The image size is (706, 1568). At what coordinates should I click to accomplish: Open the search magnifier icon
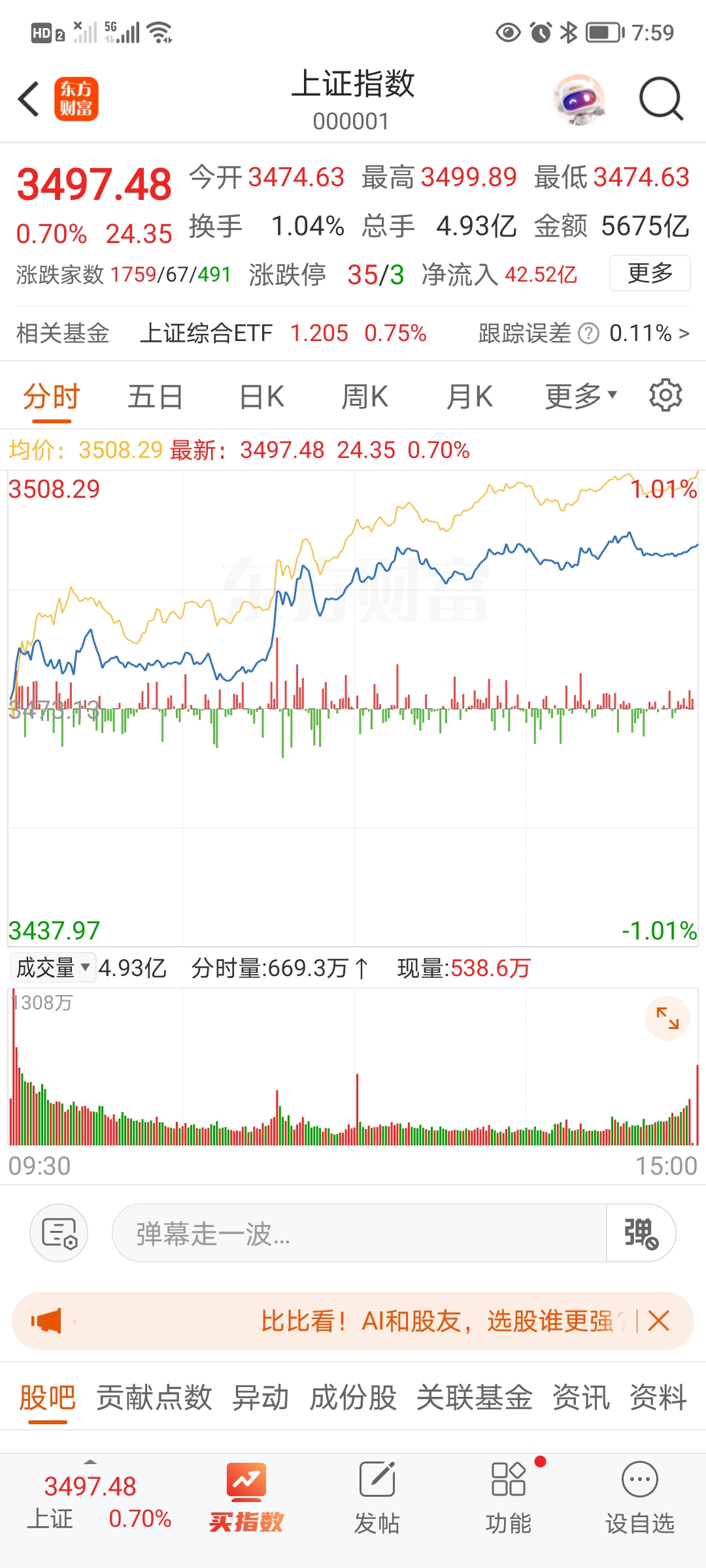tap(660, 99)
